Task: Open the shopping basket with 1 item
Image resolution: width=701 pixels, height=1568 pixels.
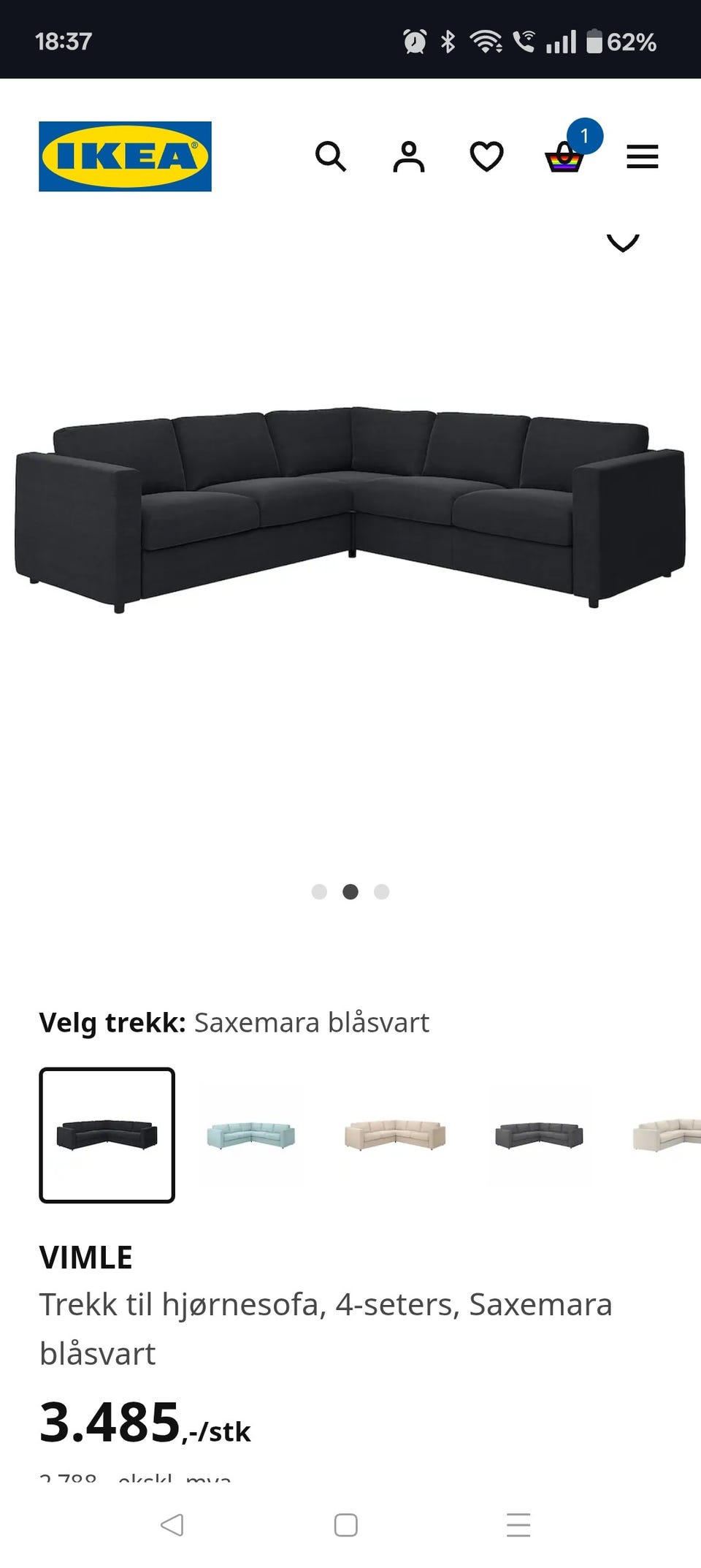Action: pyautogui.click(x=564, y=156)
